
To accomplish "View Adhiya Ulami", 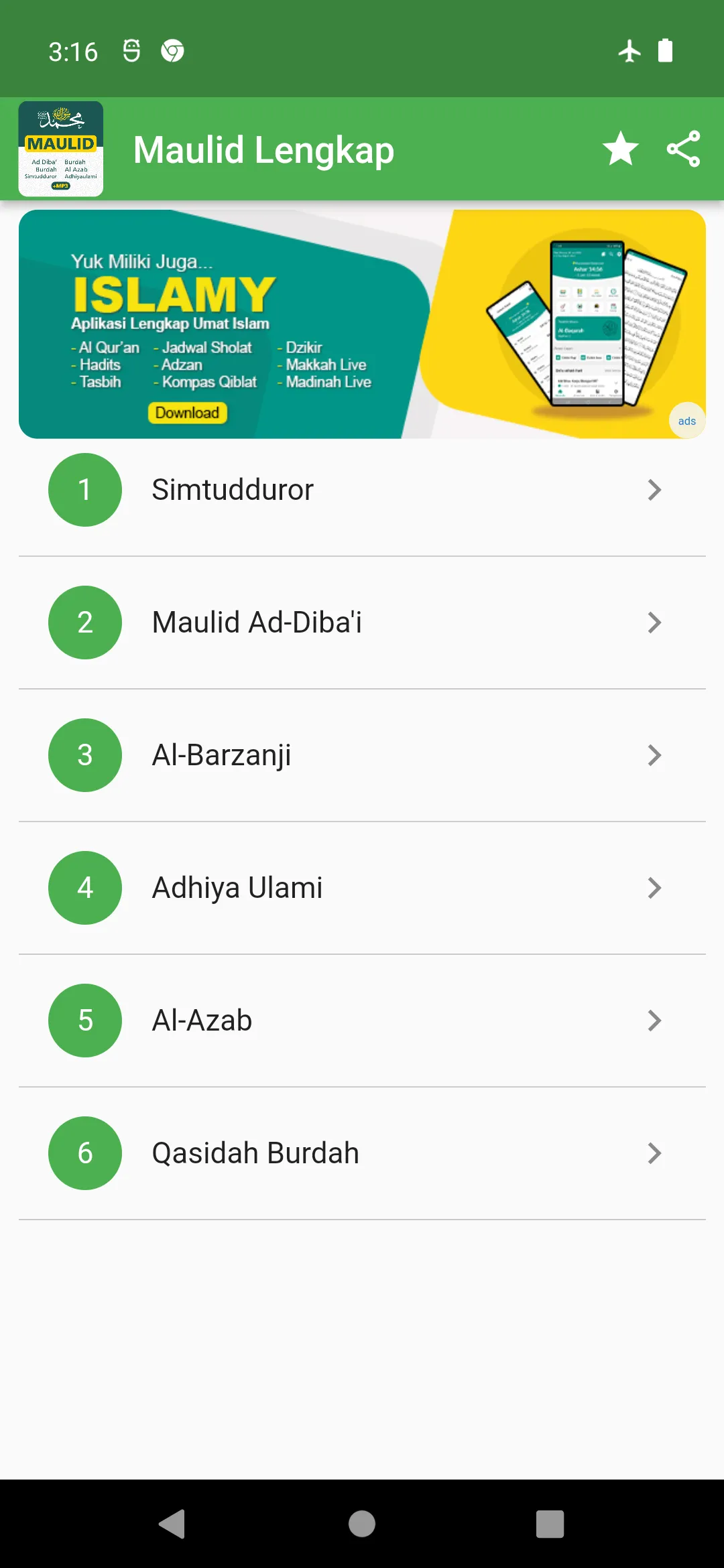I will coord(362,888).
